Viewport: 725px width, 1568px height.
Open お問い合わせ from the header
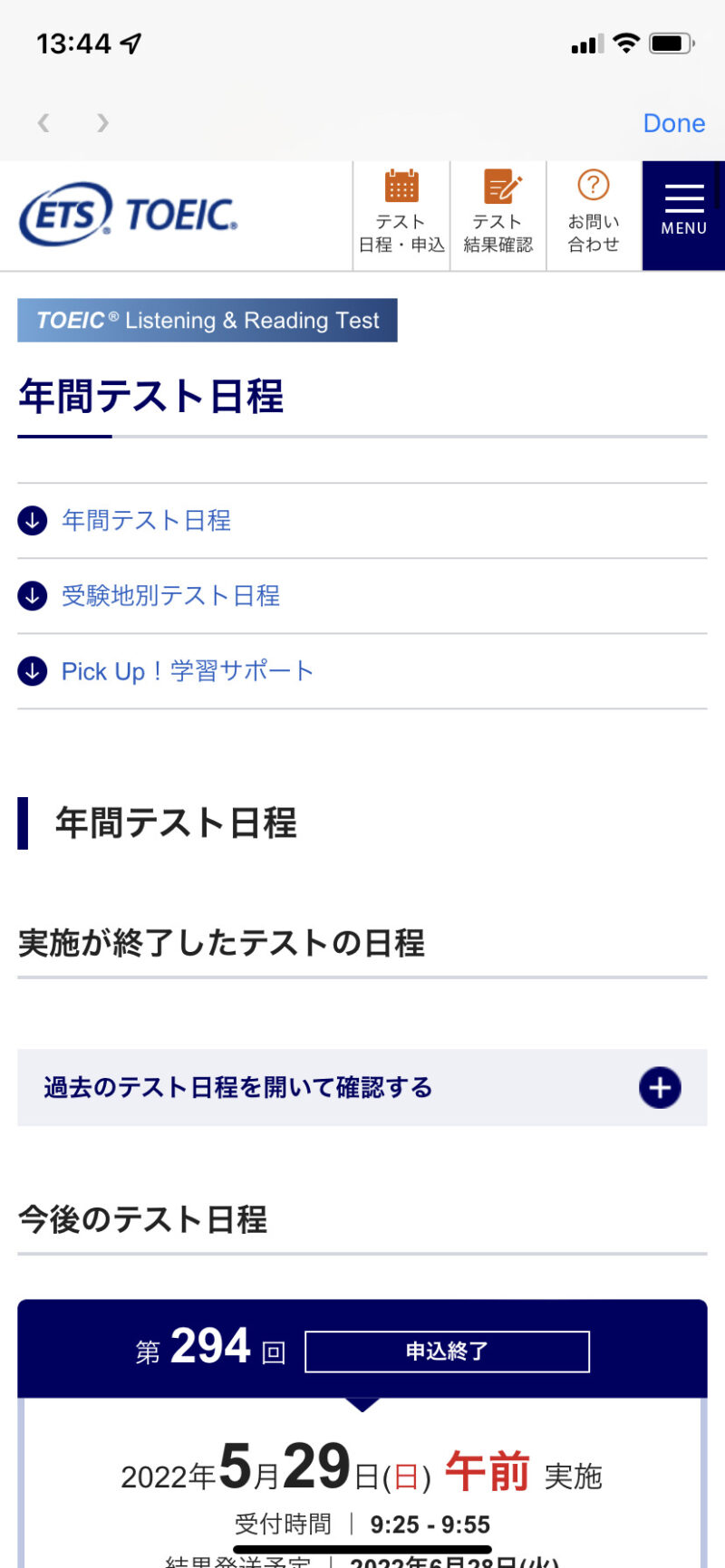[594, 216]
